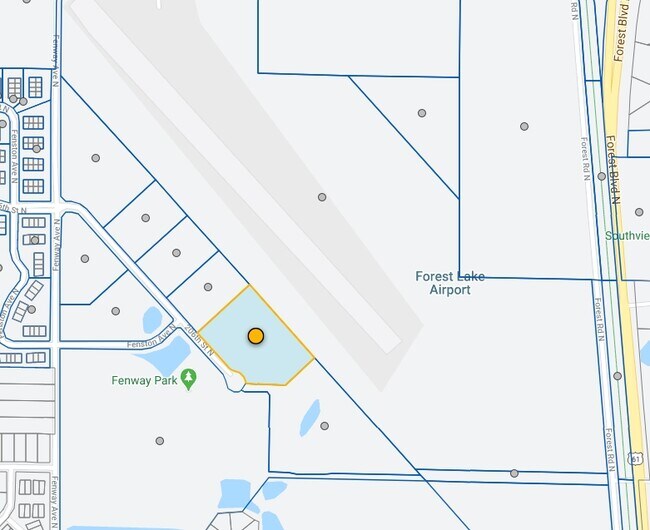The image size is (650, 530).
Task: Tap the orange marker in the highlighted parcel
Action: (x=256, y=336)
